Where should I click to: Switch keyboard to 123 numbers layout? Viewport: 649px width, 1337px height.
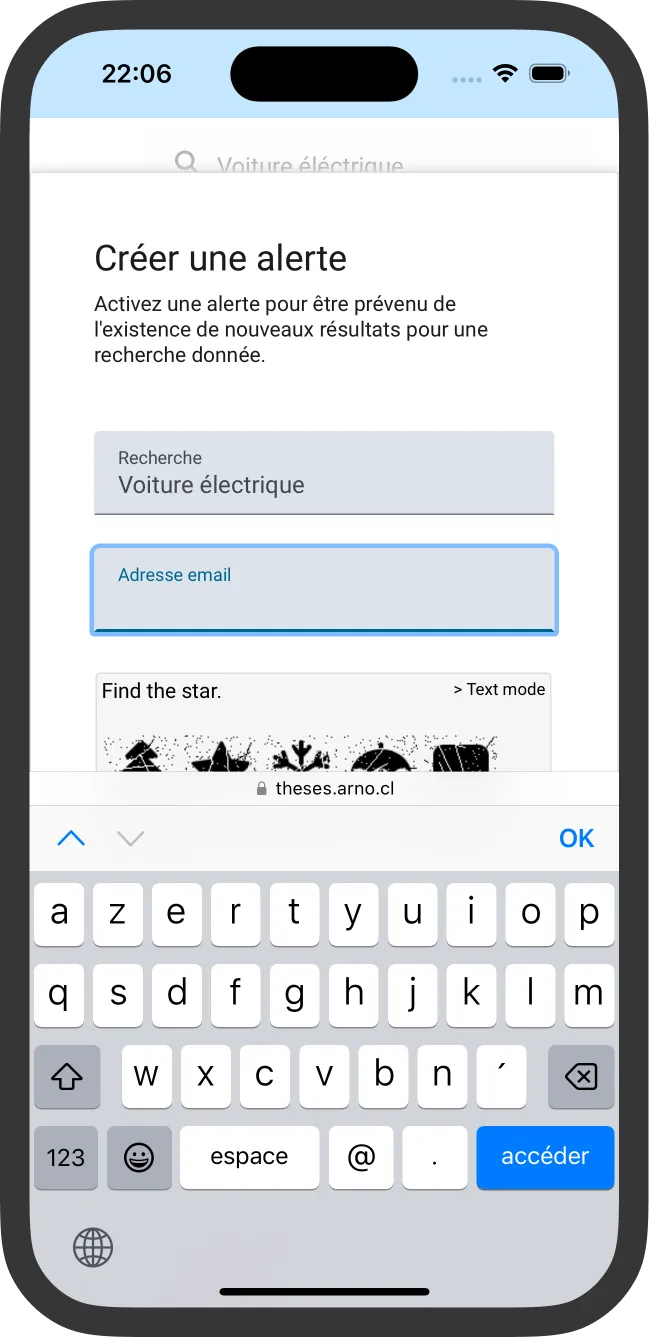click(66, 1157)
